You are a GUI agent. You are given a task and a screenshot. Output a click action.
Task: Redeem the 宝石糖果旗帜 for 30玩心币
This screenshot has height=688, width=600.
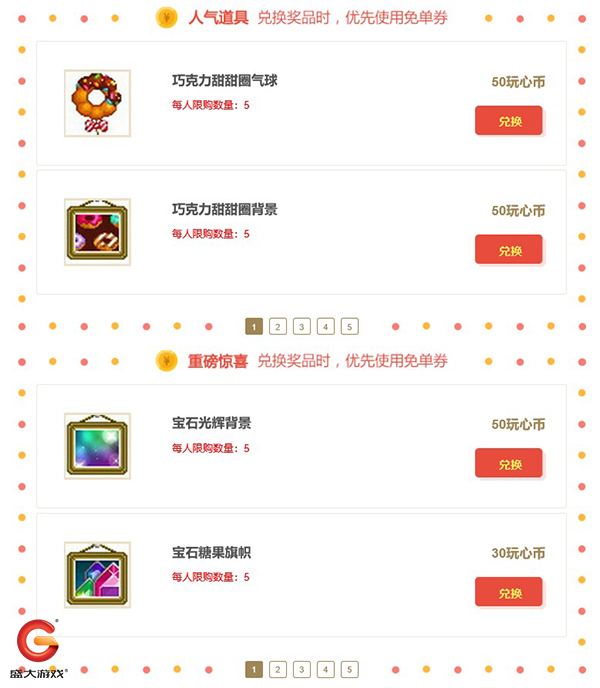[508, 592]
